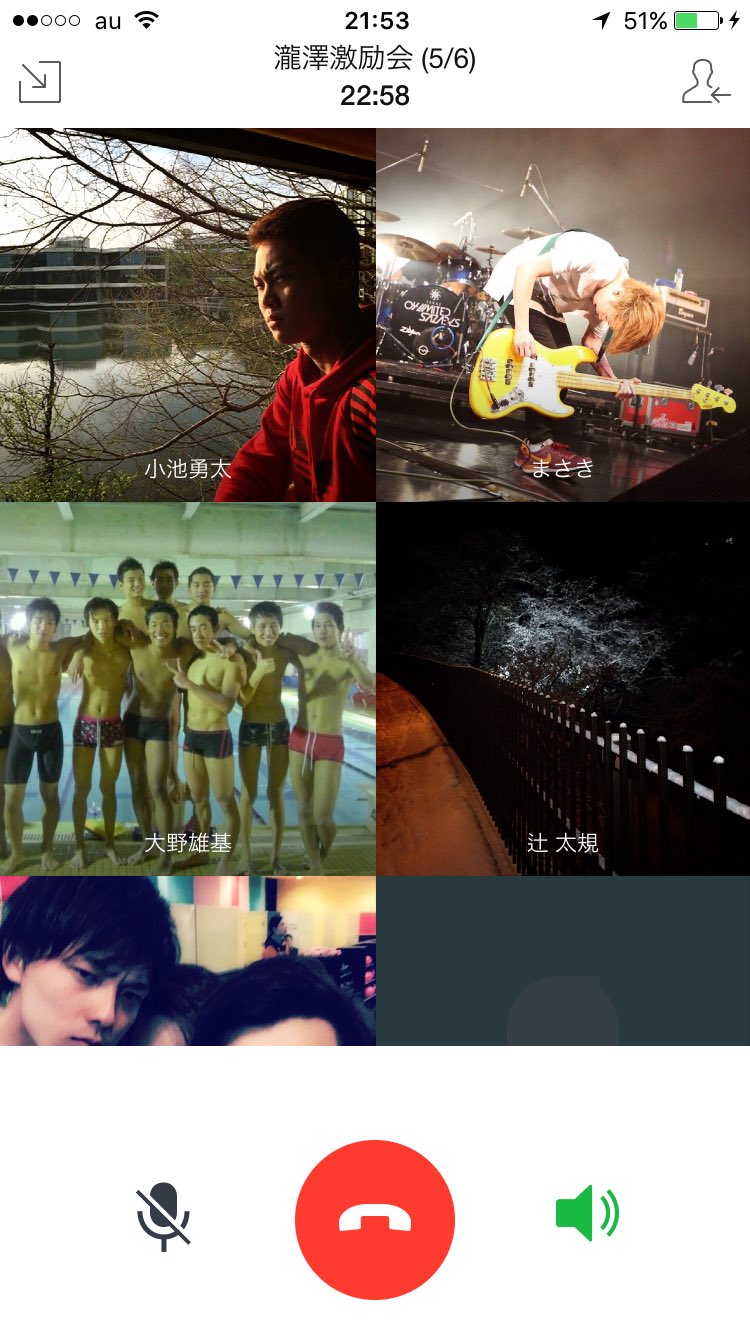
Task: Toggle the green speaker output
Action: tap(587, 1214)
